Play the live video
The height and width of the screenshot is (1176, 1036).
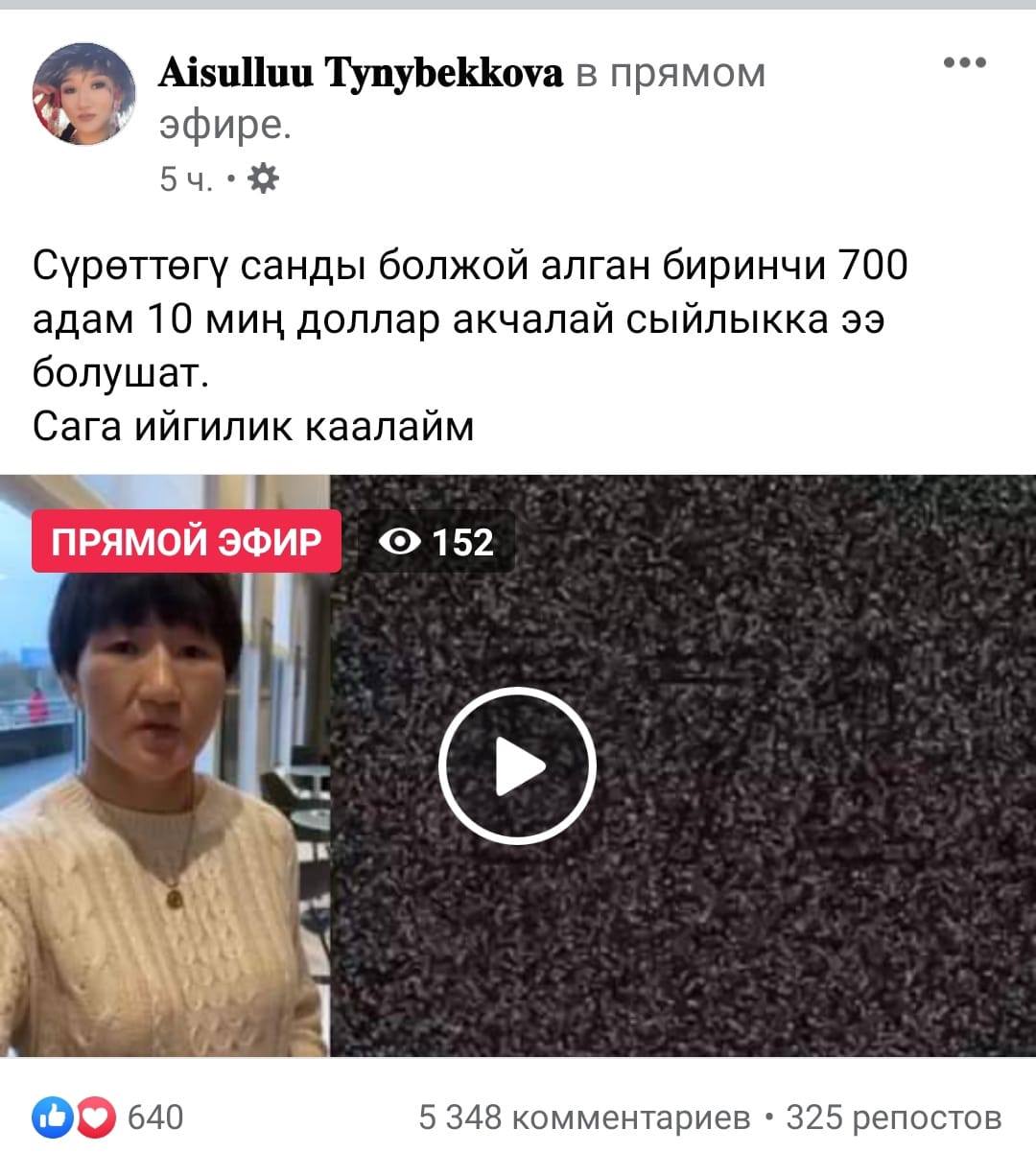(x=517, y=766)
